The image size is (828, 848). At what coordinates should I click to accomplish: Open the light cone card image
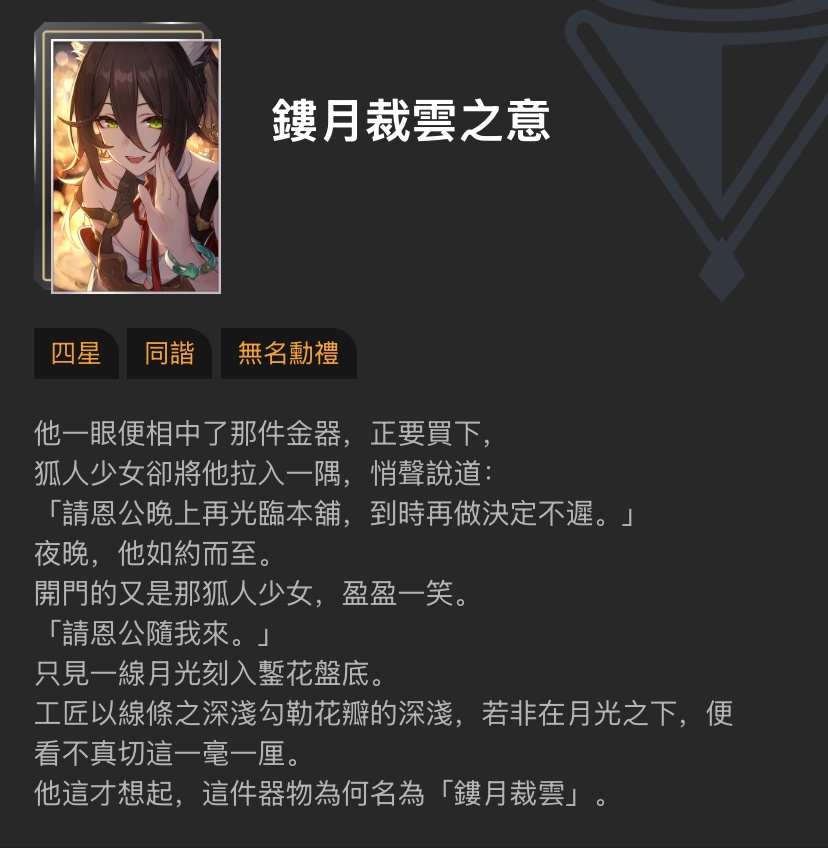pyautogui.click(x=135, y=166)
